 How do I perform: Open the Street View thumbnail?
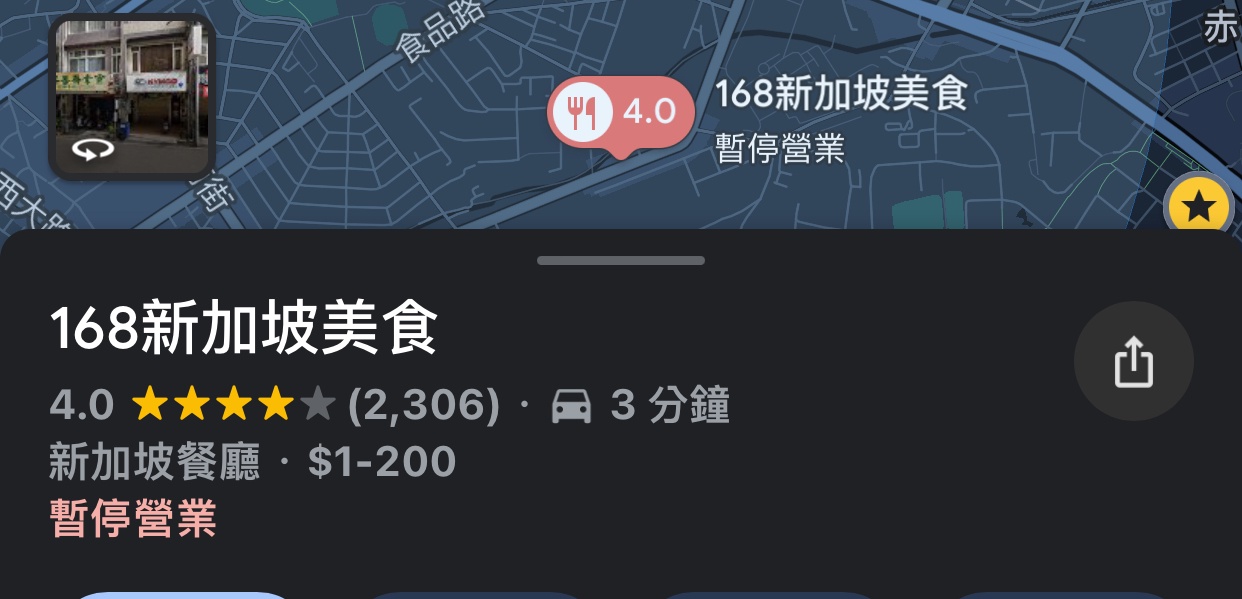(131, 97)
